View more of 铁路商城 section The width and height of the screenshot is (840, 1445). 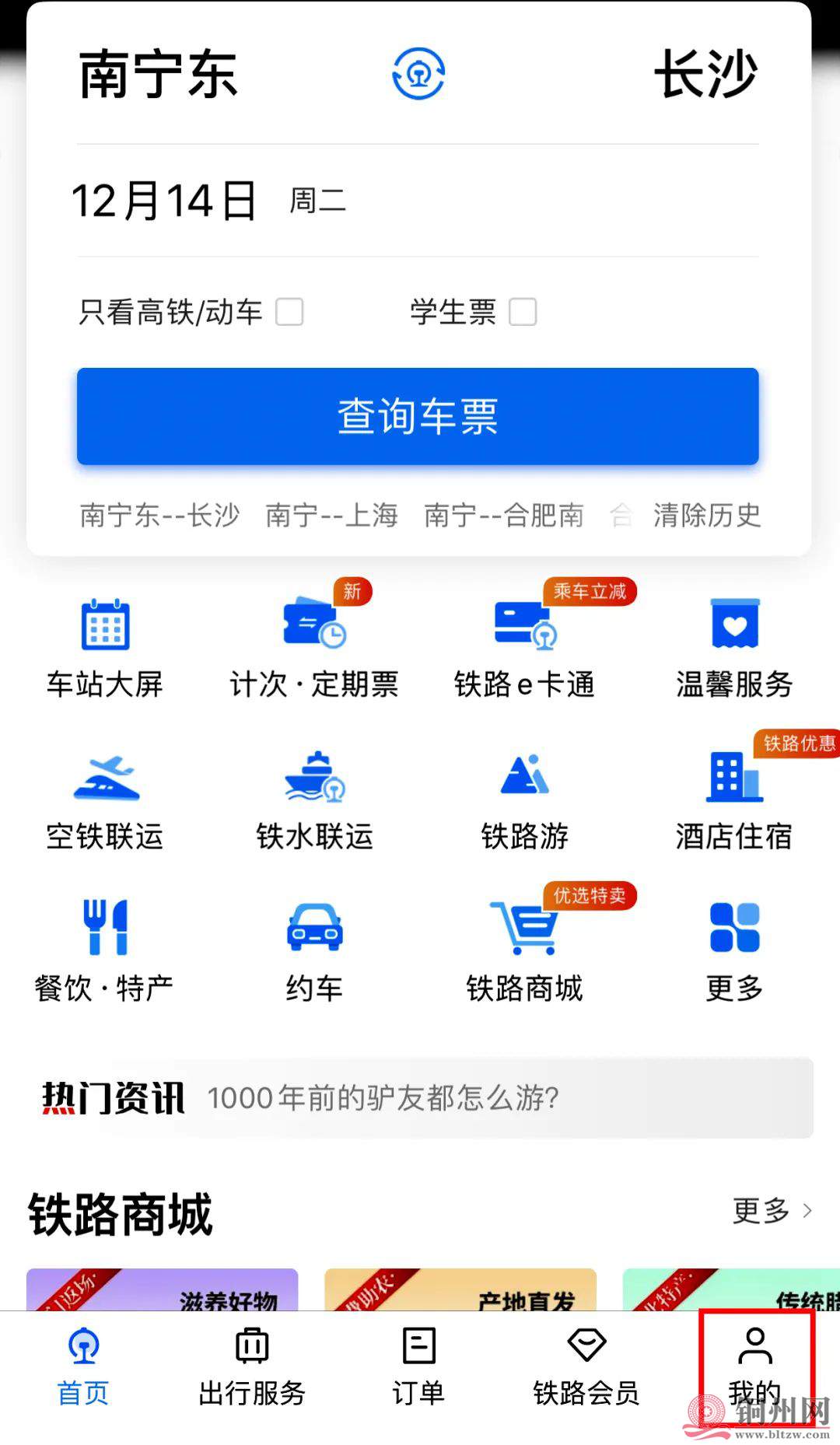772,1210
